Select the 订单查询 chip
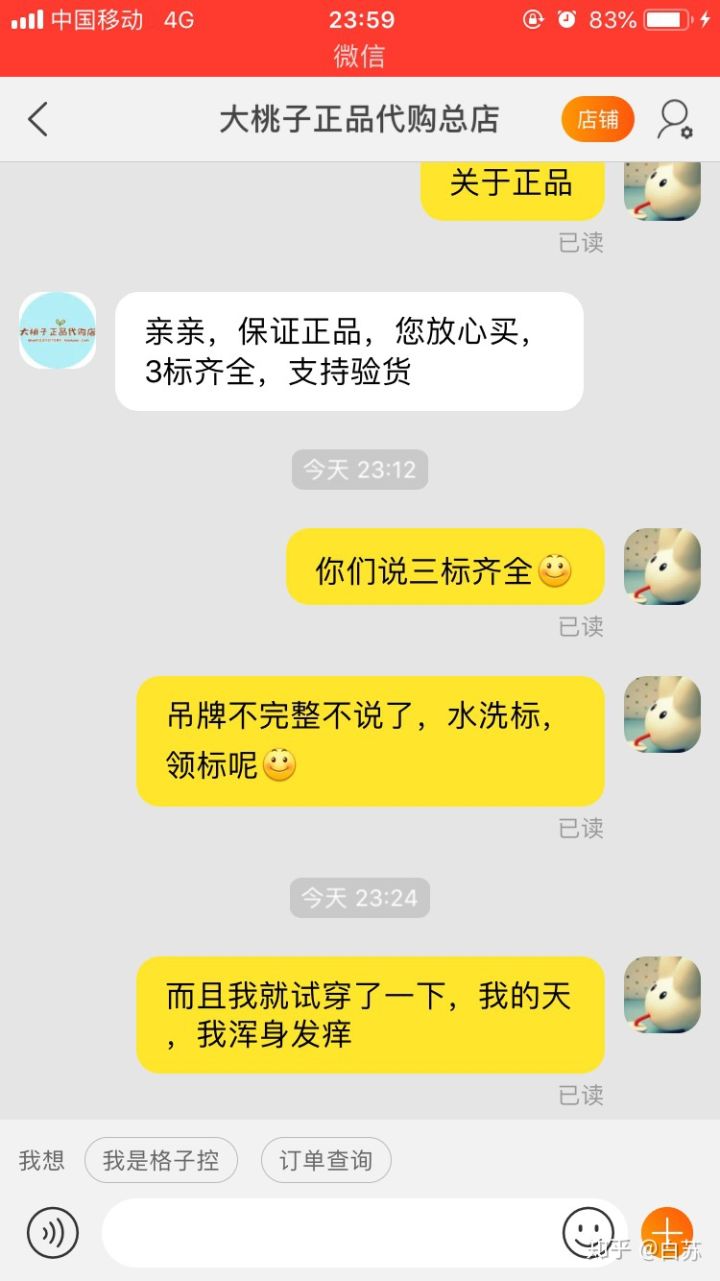This screenshot has width=720, height=1281. [326, 1160]
